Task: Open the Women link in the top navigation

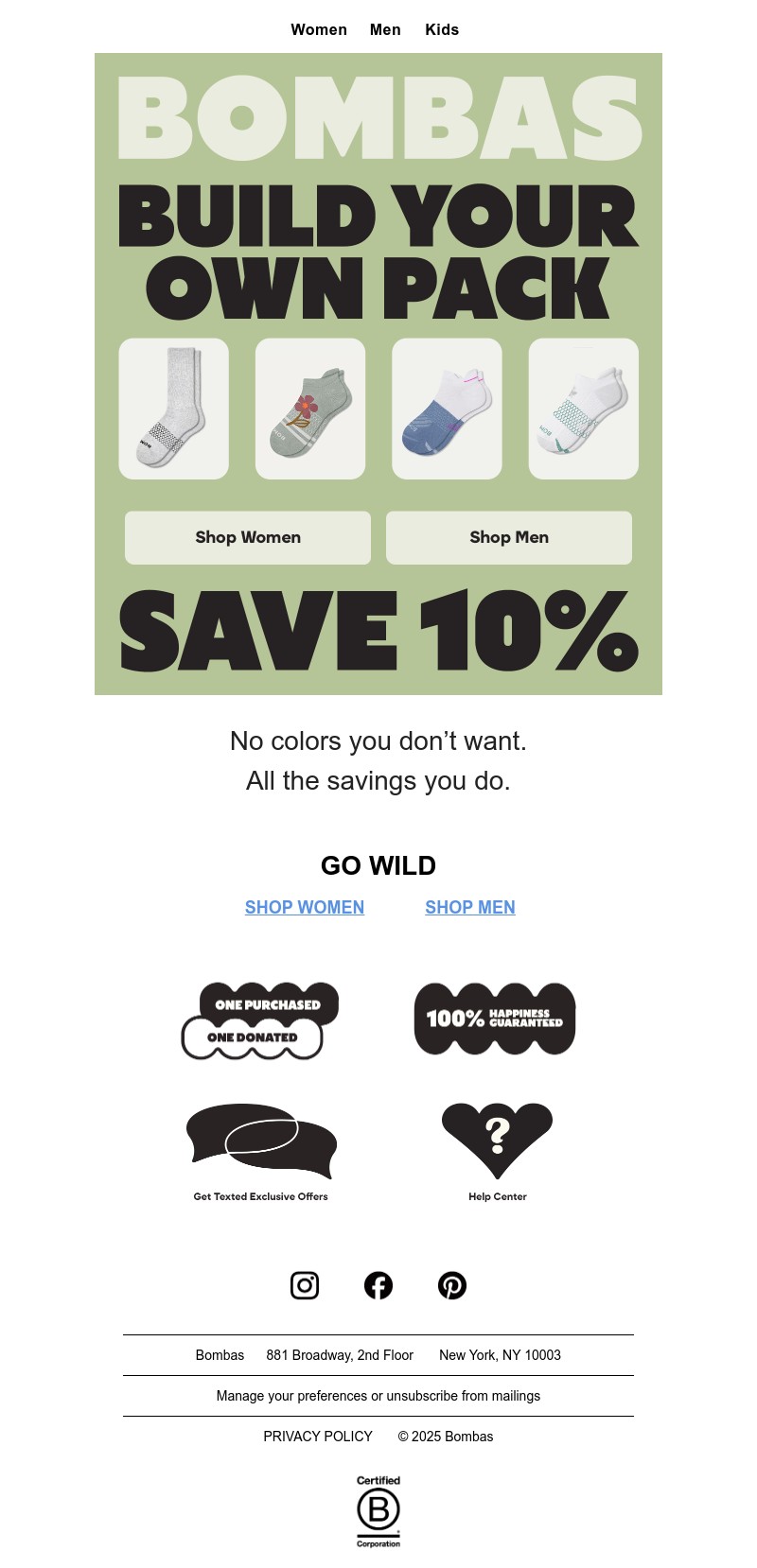Action: [x=319, y=30]
